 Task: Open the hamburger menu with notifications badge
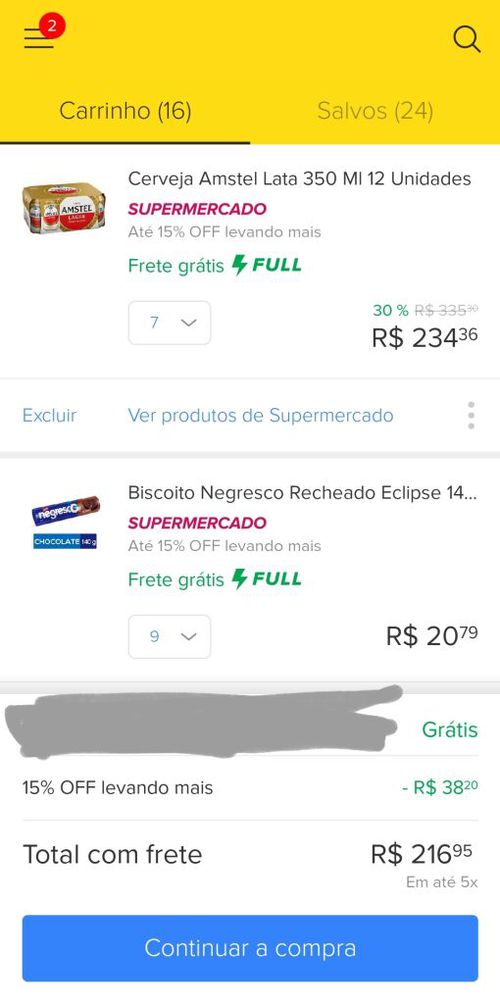point(40,38)
